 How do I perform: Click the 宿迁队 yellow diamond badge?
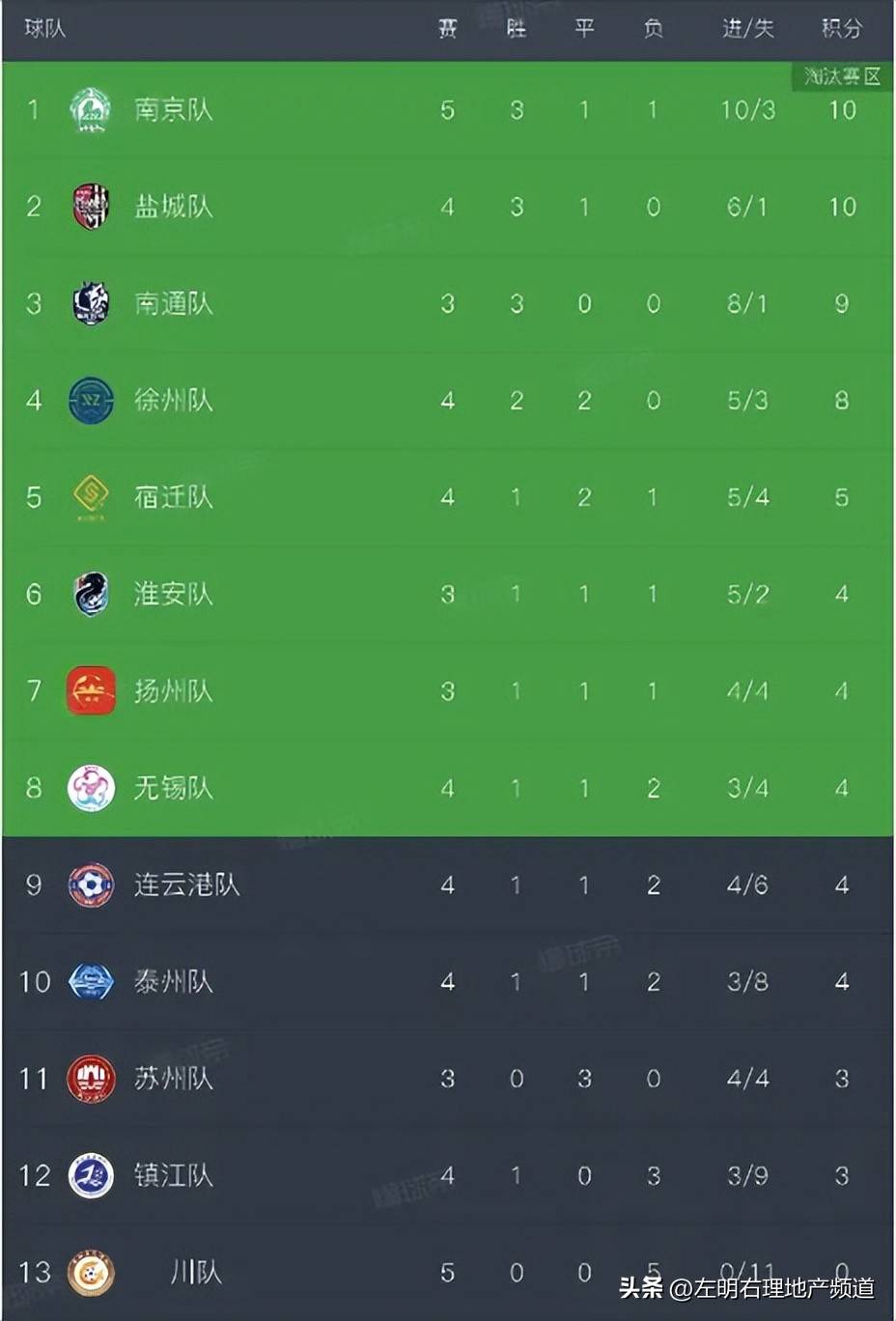pos(92,497)
